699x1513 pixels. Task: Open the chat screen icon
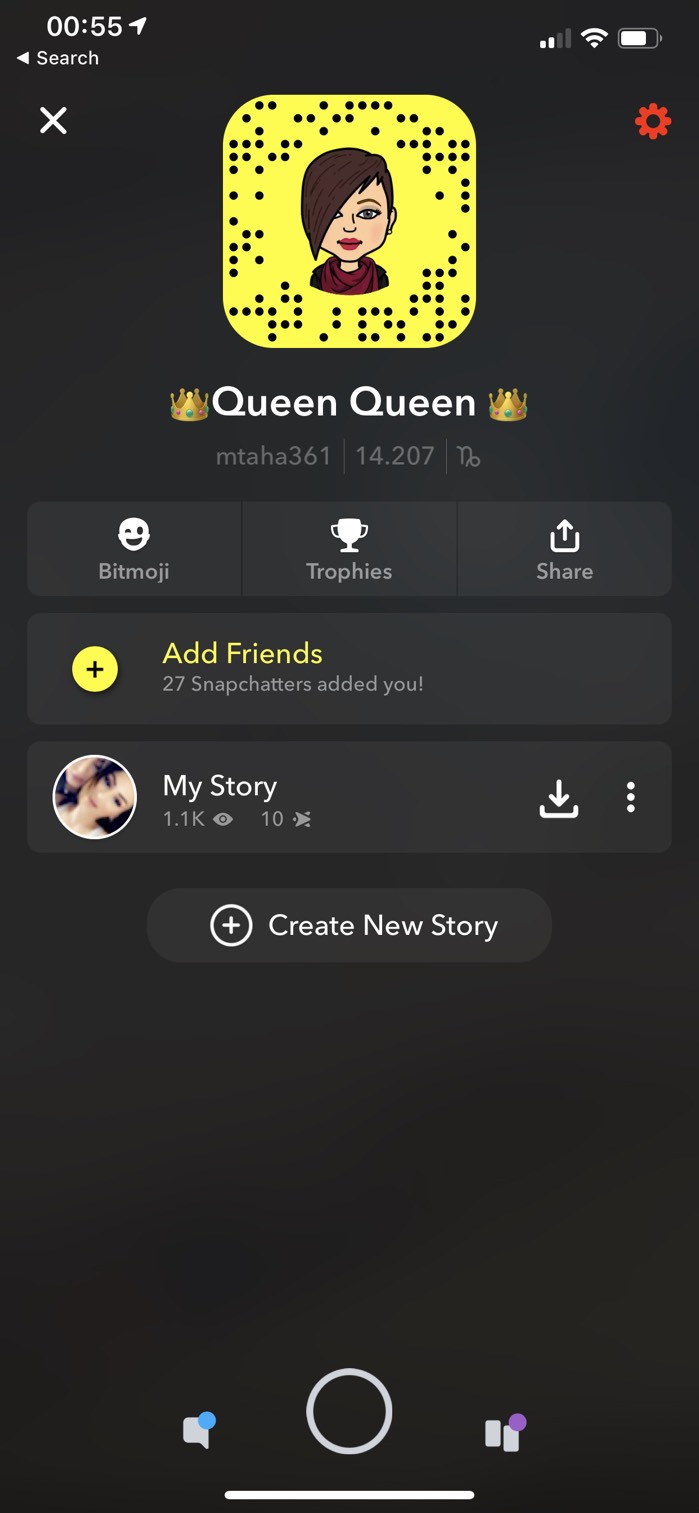click(198, 1431)
